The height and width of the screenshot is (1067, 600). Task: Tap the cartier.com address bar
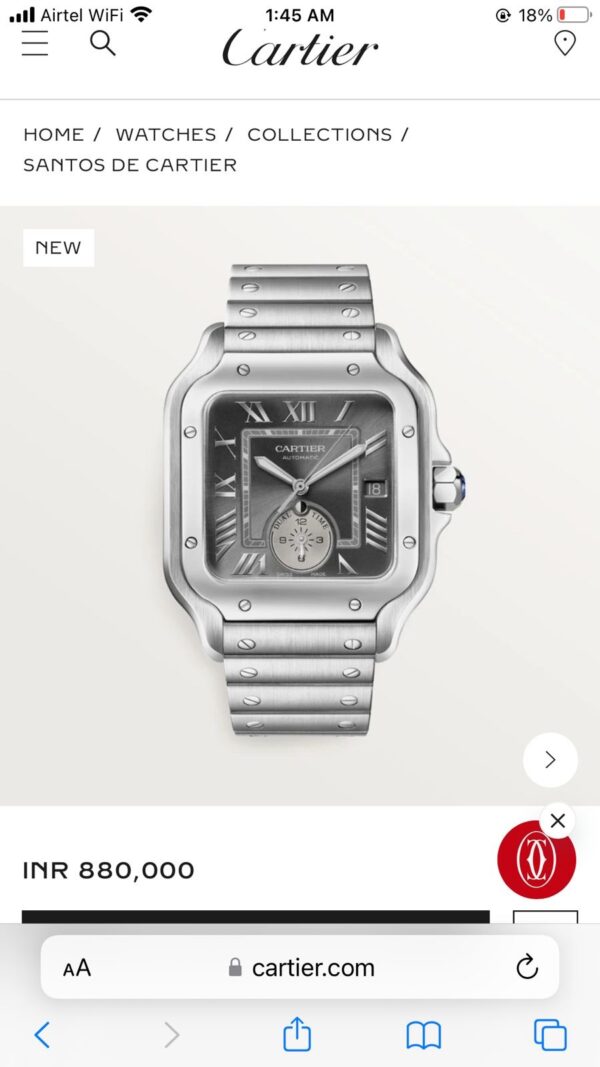click(x=300, y=967)
